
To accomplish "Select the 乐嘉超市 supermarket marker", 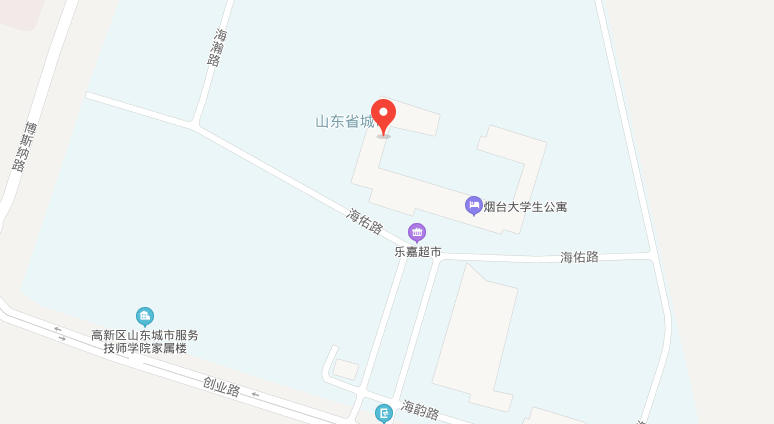I will pos(417,232).
